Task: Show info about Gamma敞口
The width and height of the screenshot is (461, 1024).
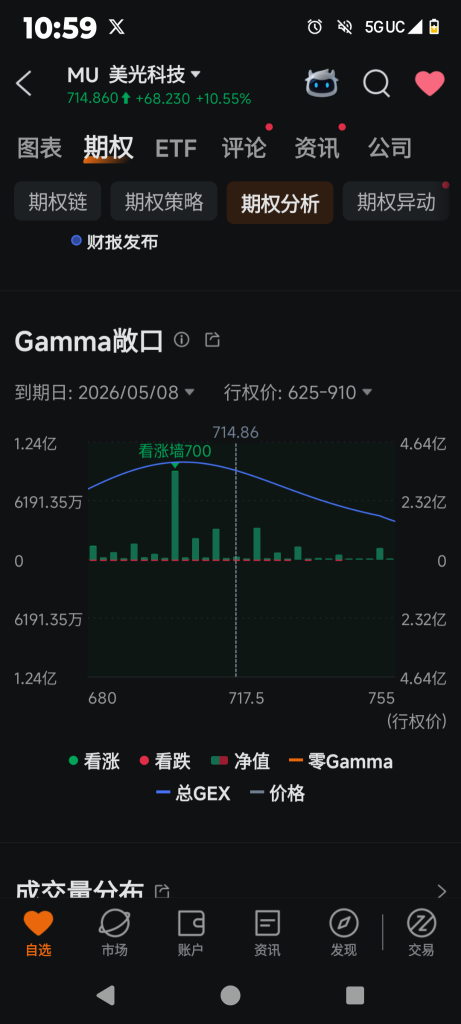Action: click(182, 340)
